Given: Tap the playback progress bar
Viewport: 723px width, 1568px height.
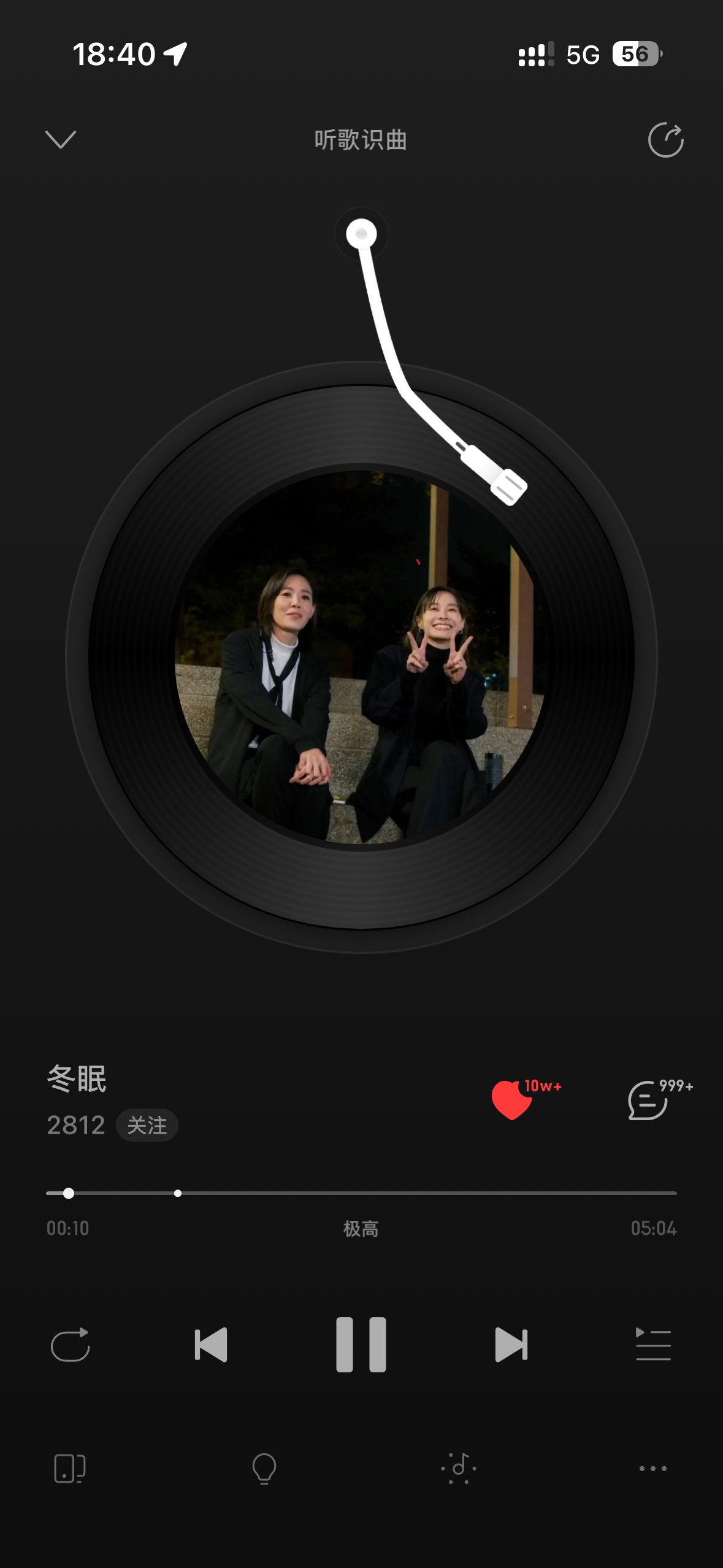Looking at the screenshot, I should click(361, 1193).
